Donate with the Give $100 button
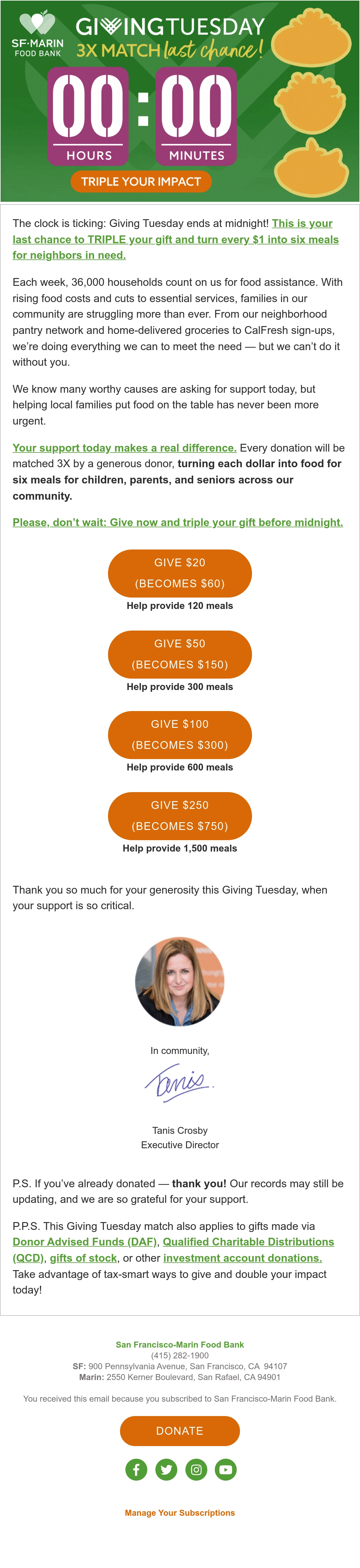360x1568 pixels. 180,735
